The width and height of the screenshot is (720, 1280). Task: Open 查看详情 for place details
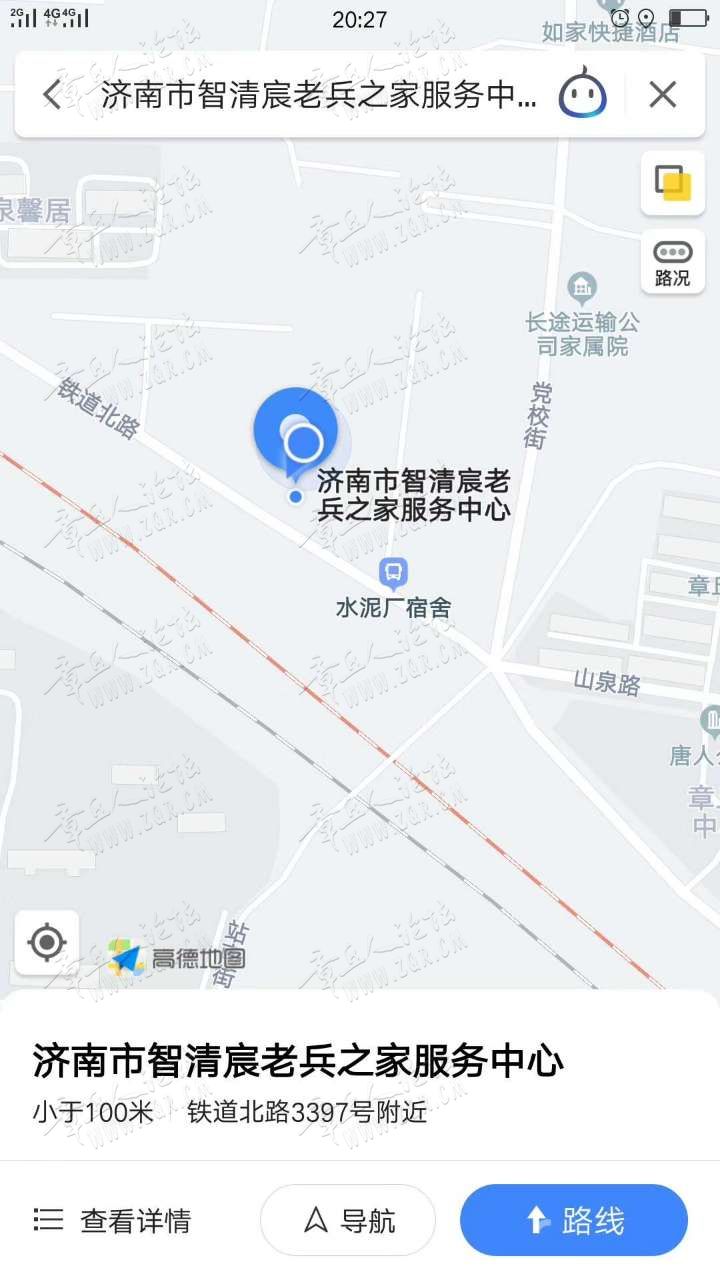pyautogui.click(x=112, y=1220)
